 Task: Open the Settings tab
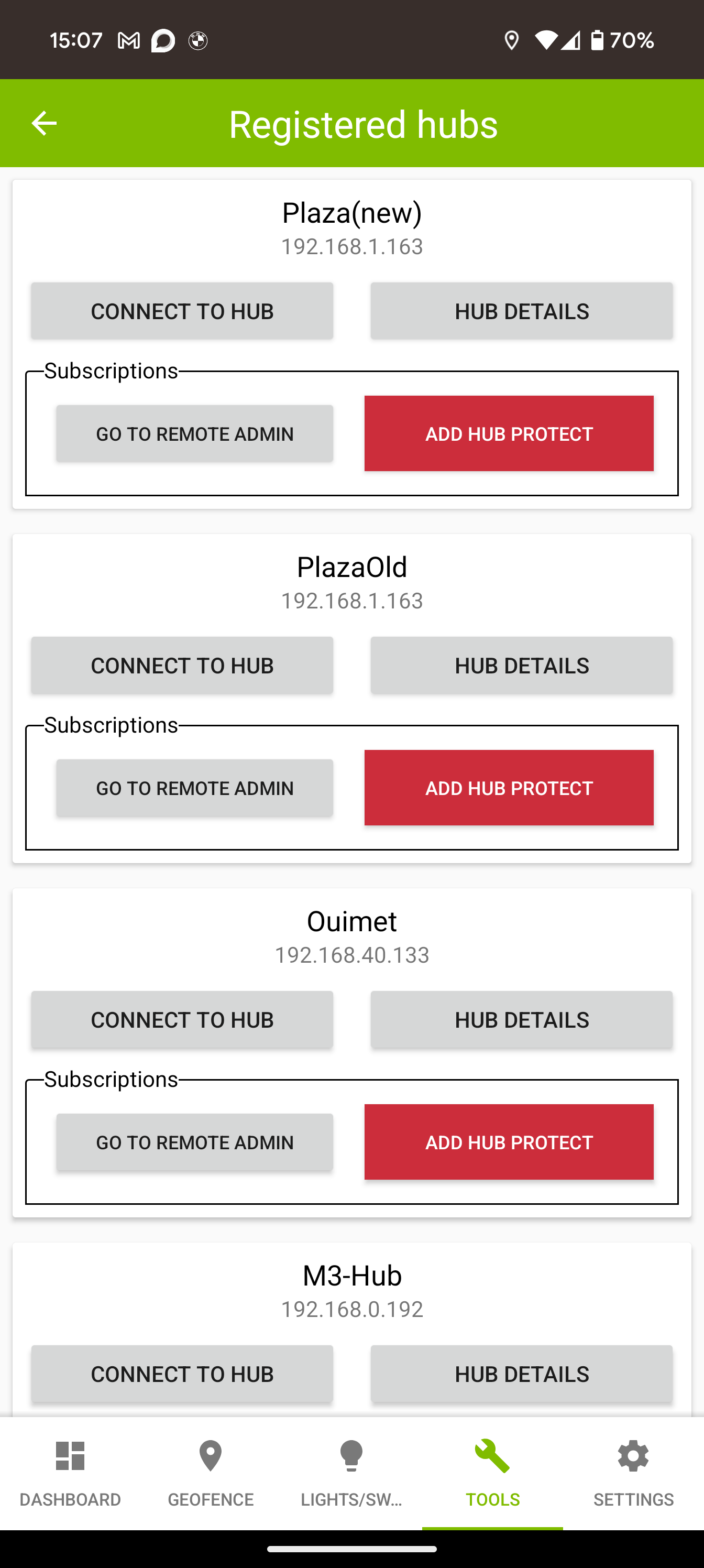click(x=633, y=1473)
